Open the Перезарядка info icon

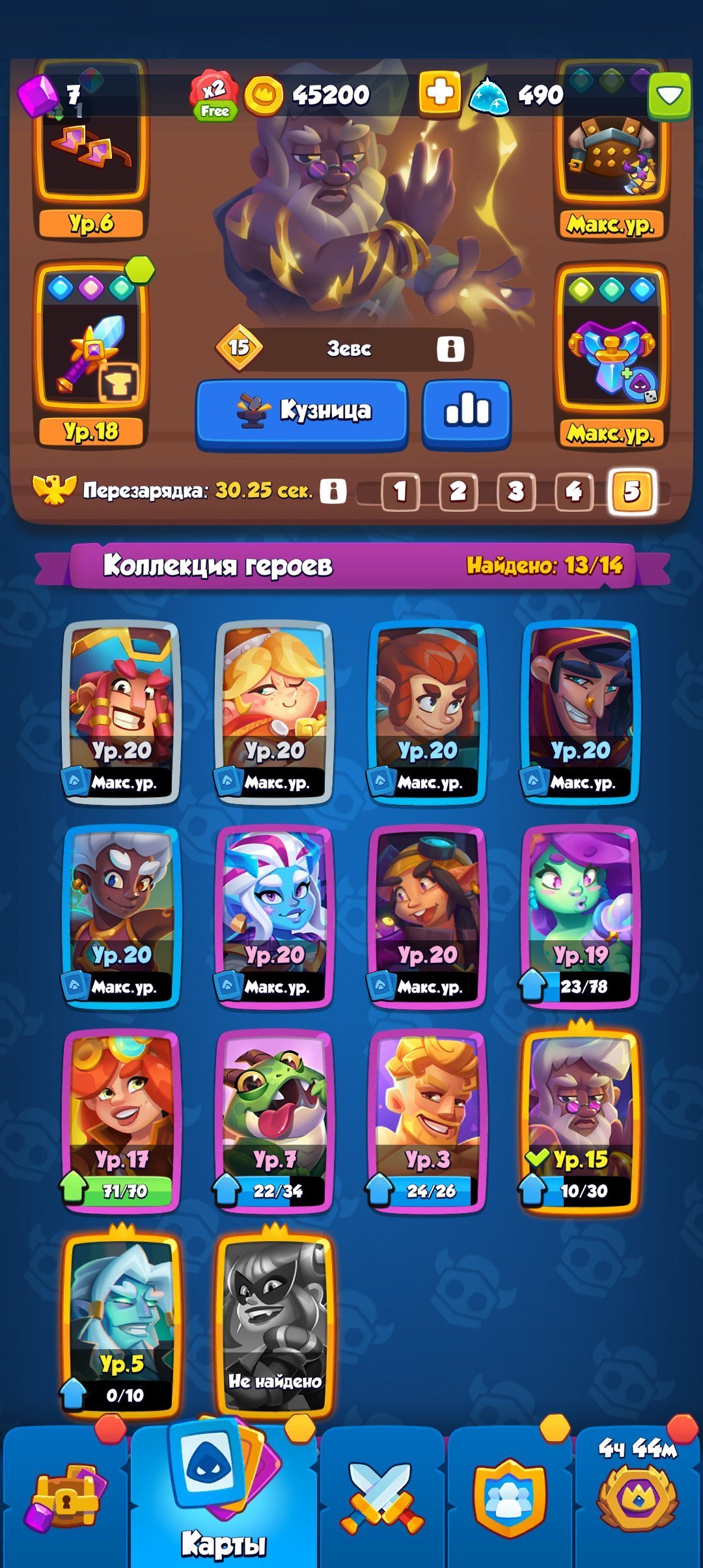click(x=333, y=491)
